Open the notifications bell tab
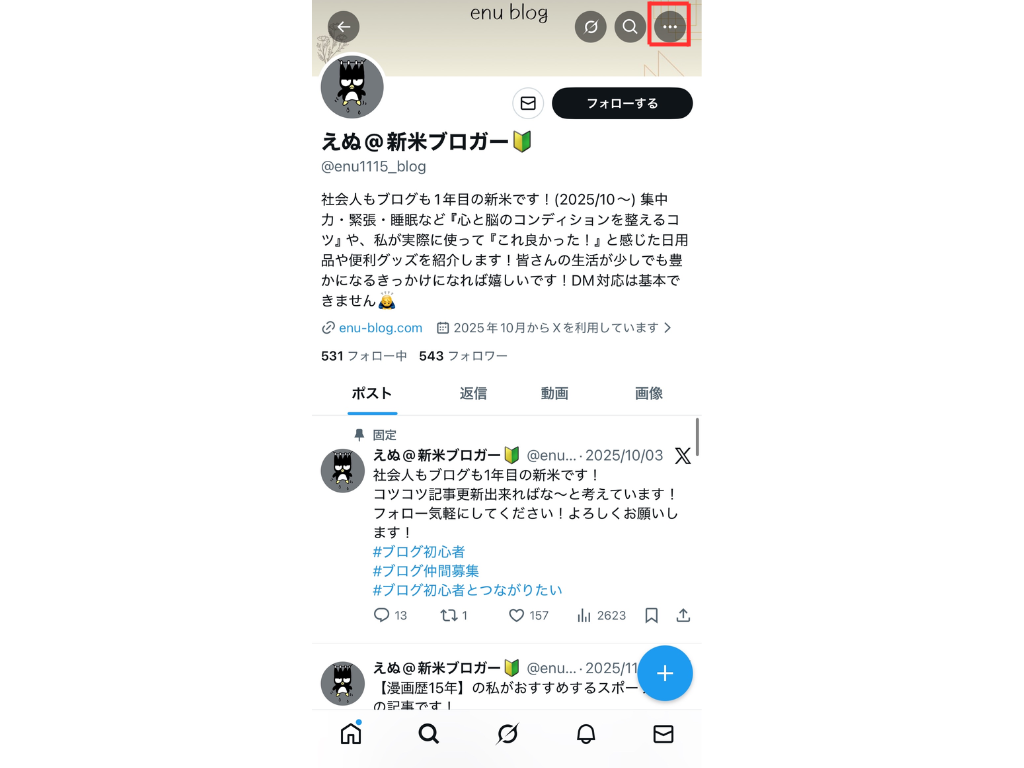Viewport: 1024px width, 768px height. [x=586, y=734]
